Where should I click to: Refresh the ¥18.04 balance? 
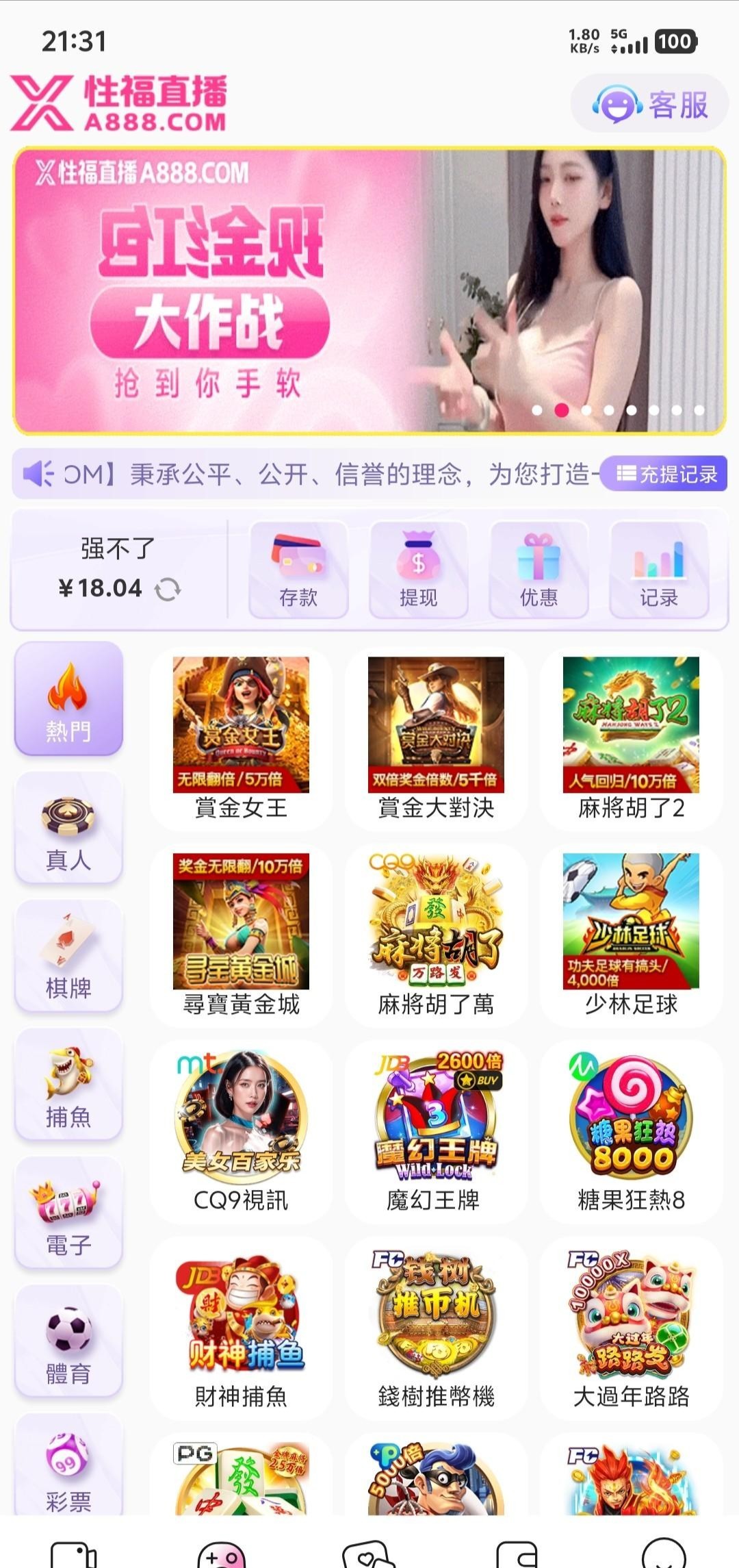(168, 589)
